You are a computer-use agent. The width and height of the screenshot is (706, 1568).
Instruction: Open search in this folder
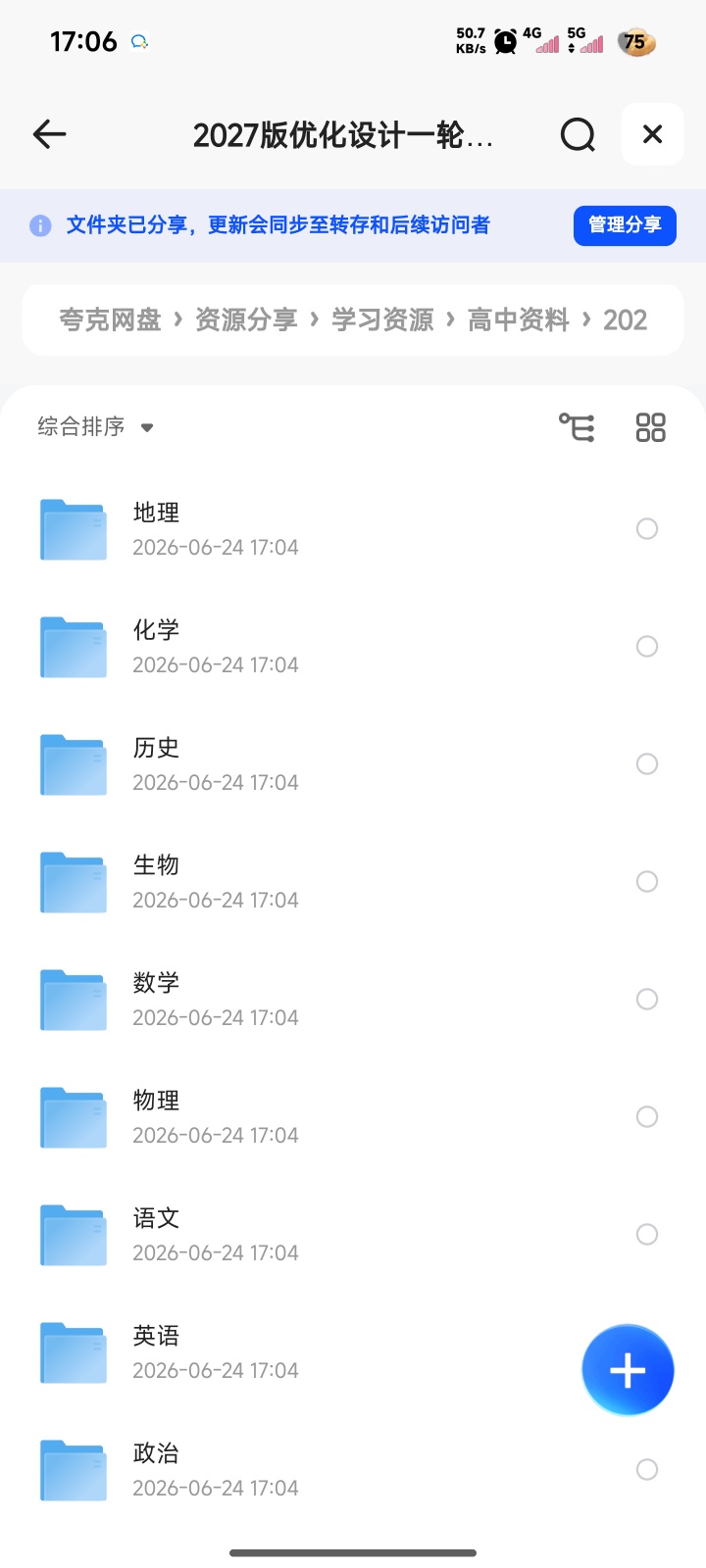point(578,134)
